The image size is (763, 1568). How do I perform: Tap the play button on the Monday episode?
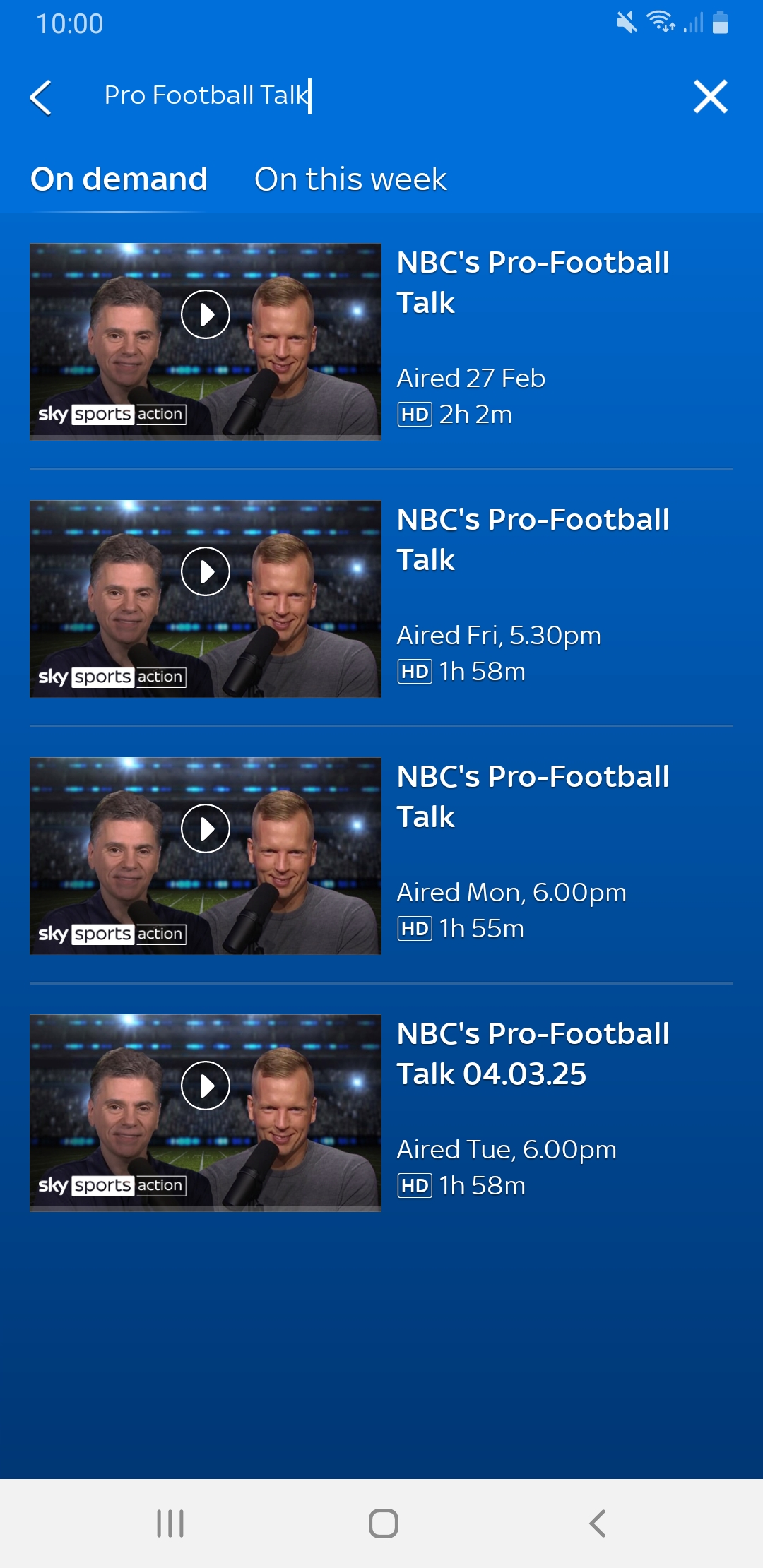[206, 828]
